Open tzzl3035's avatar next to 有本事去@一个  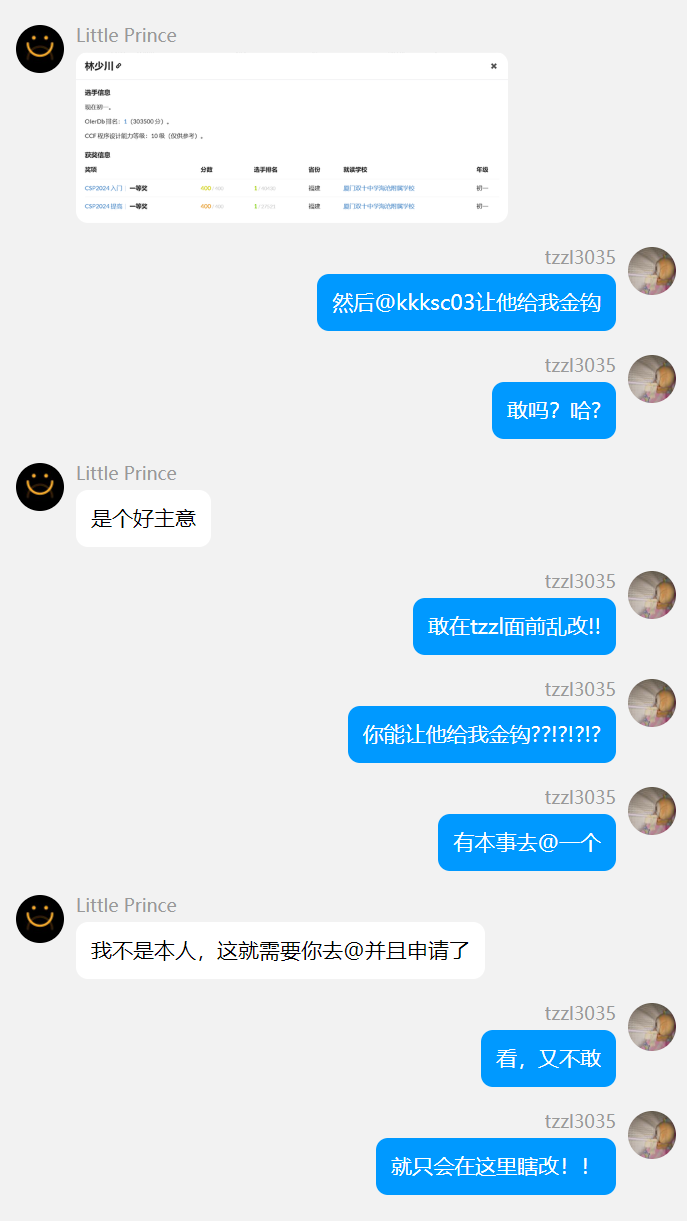pyautogui.click(x=651, y=811)
